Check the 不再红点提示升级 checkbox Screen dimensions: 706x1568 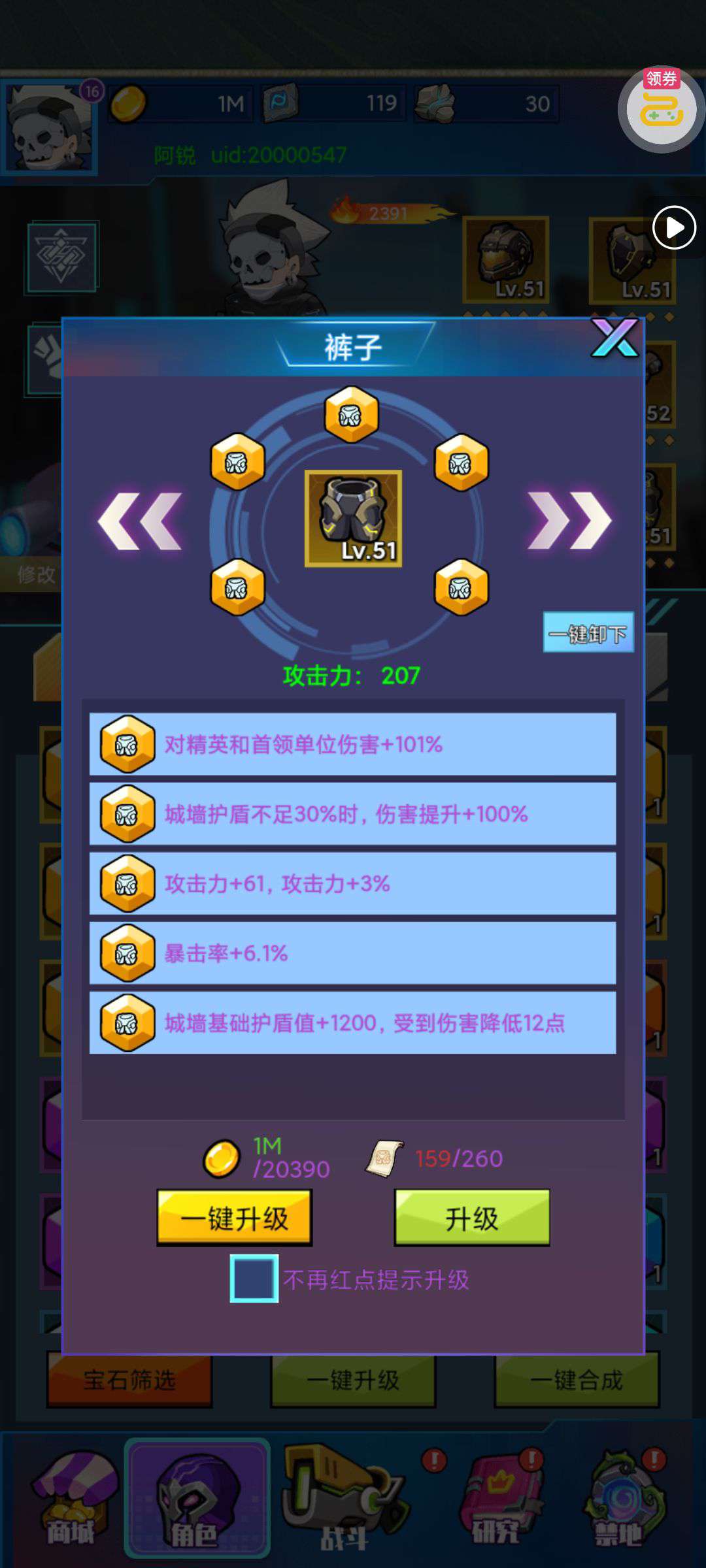(x=254, y=1279)
